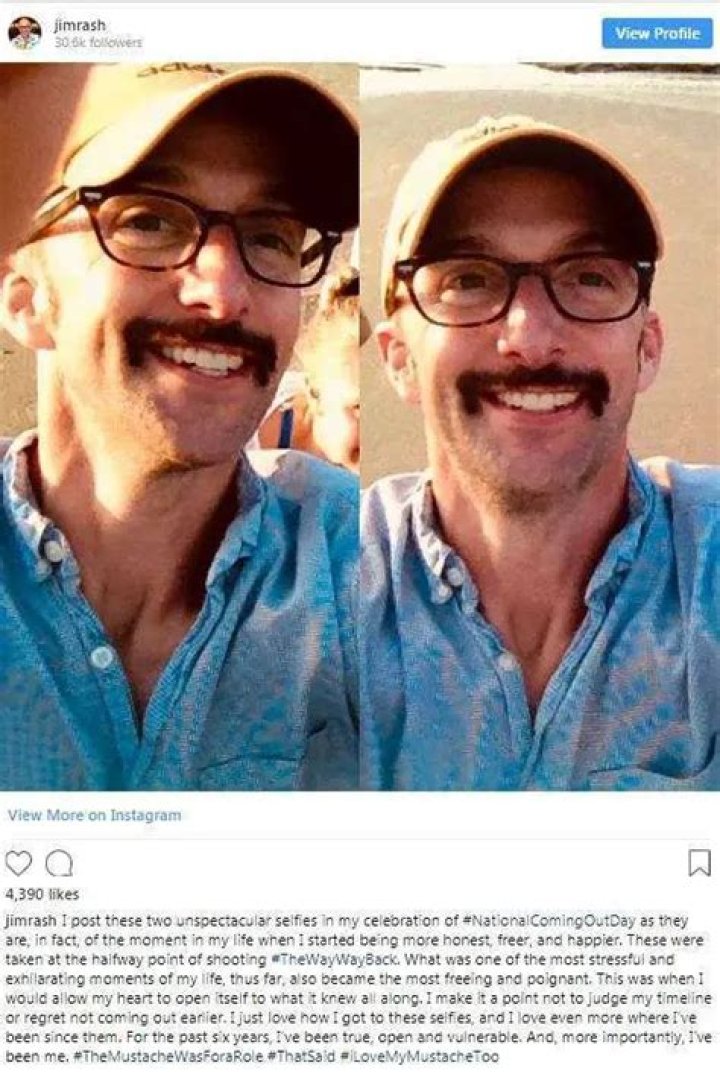Save the post with the bookmark icon

[700, 863]
